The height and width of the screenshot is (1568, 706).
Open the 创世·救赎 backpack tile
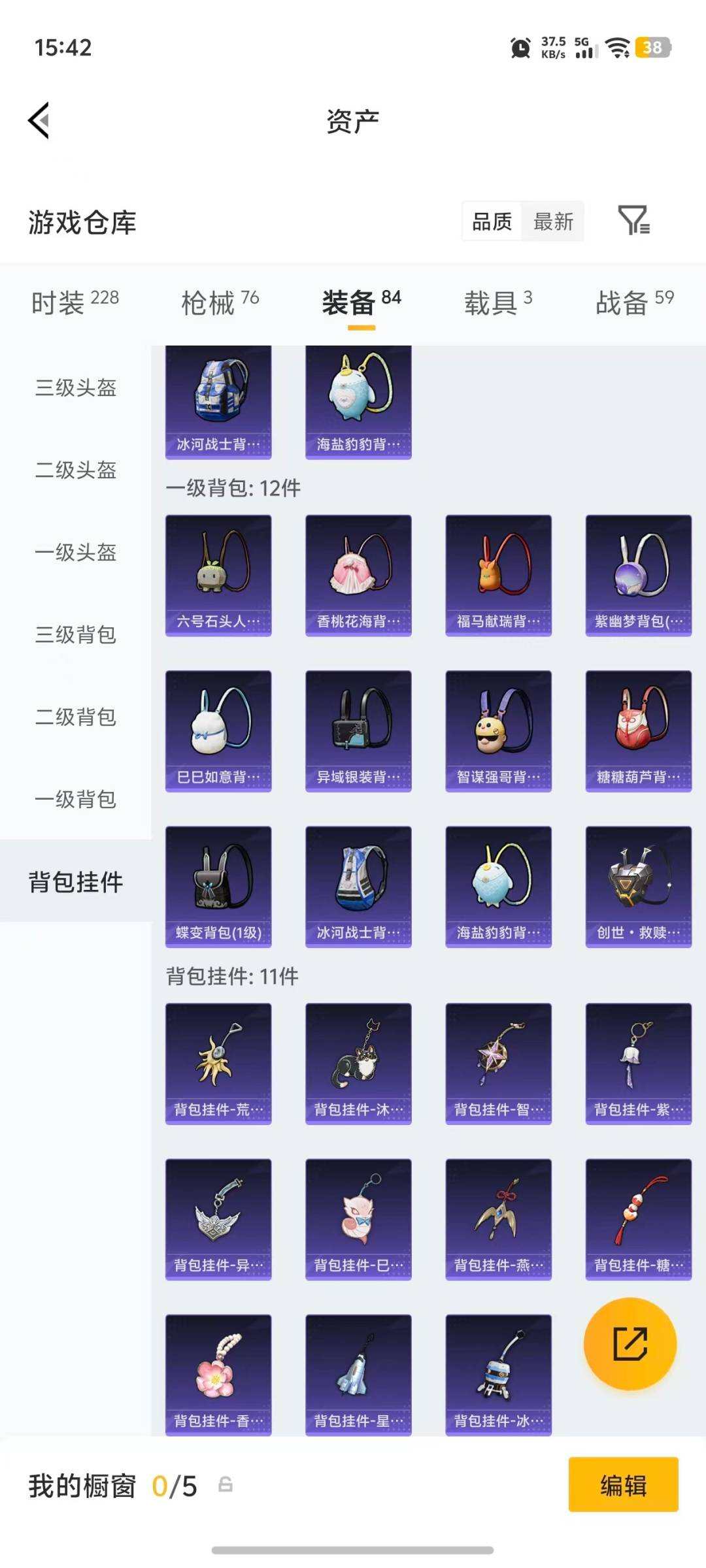pos(639,887)
